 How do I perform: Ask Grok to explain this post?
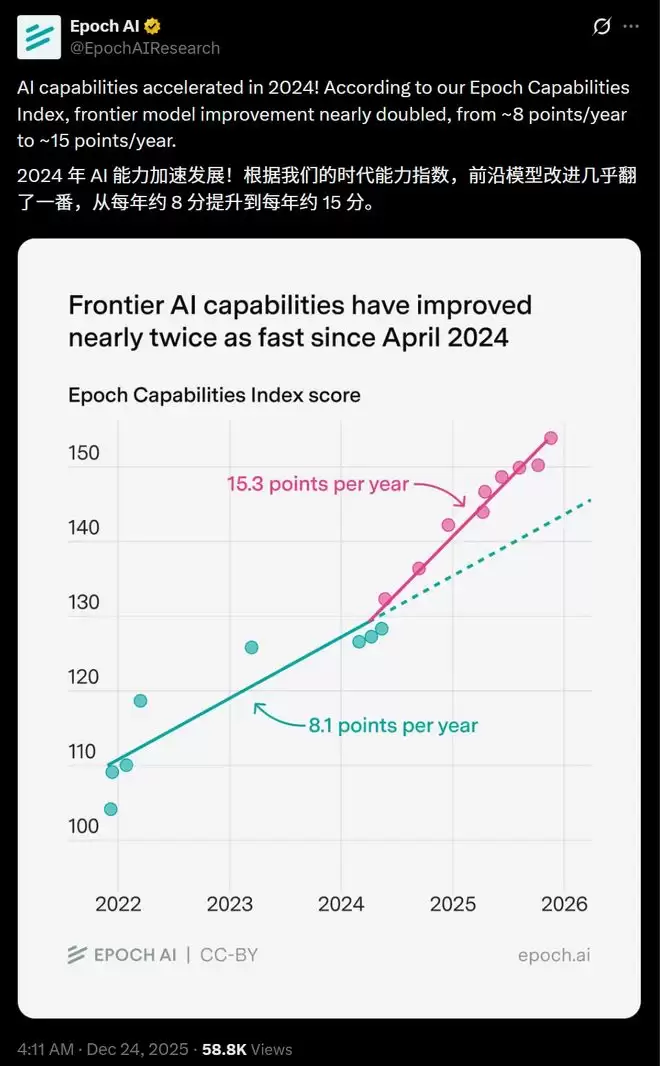601,27
